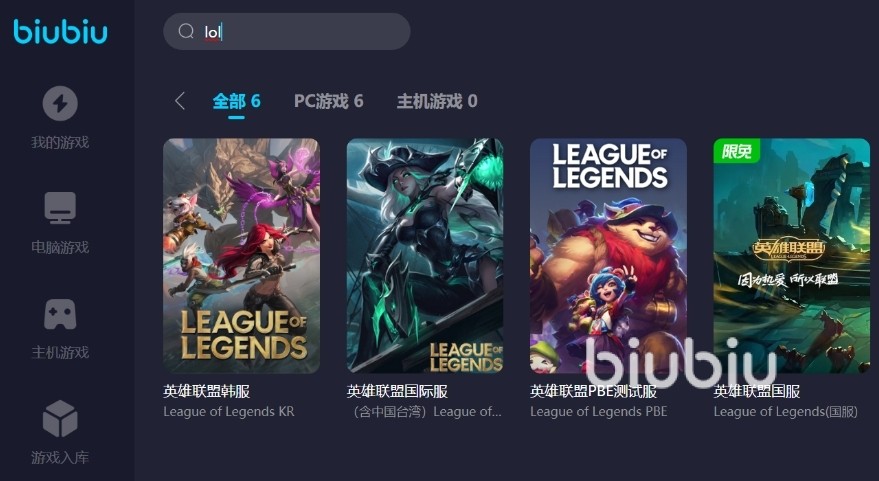This screenshot has width=879, height=481.
Task: Open the 英雄联盟PBE测试服 game card
Action: (x=608, y=256)
